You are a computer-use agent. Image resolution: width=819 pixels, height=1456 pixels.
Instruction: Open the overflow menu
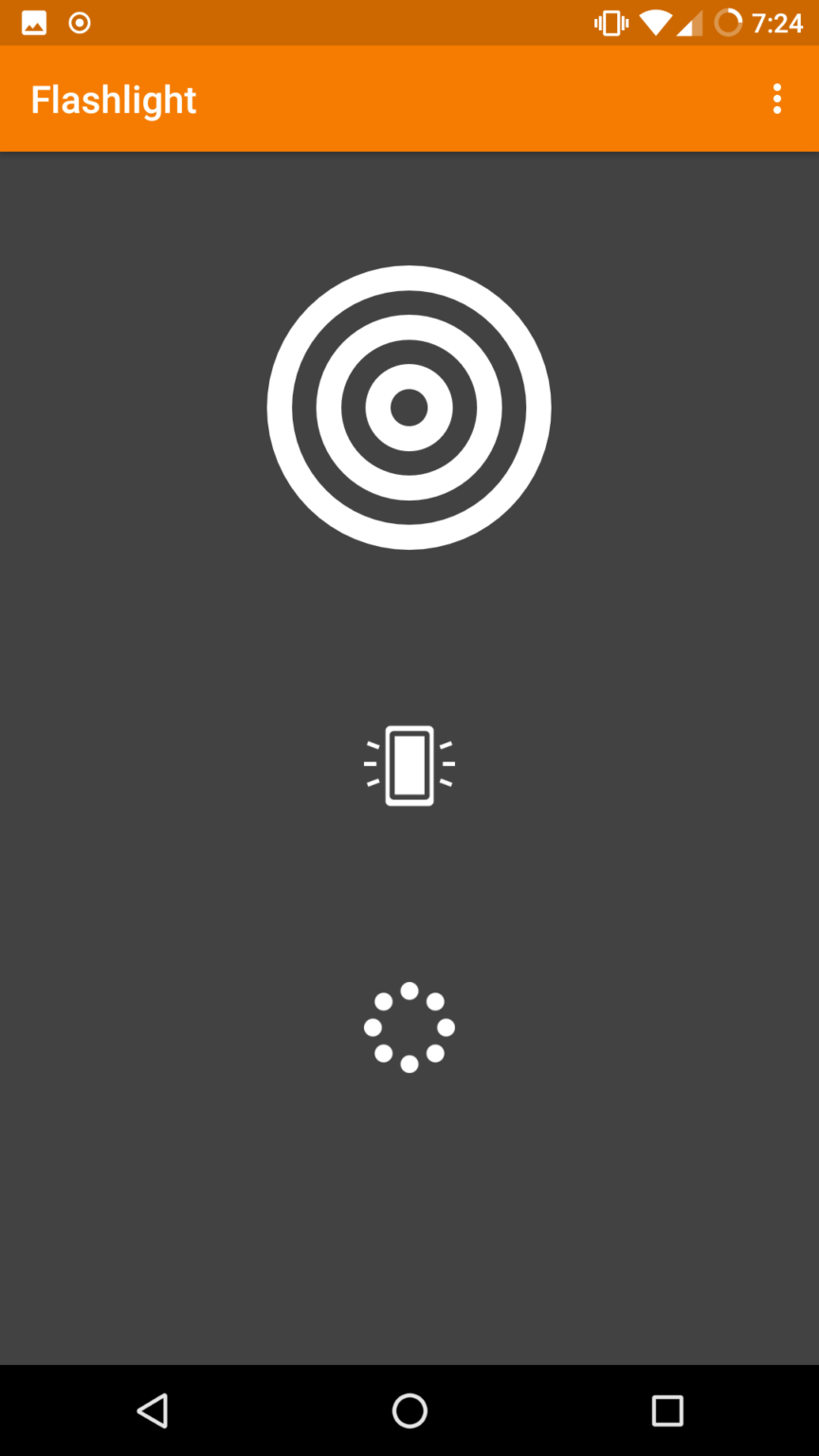point(776,99)
